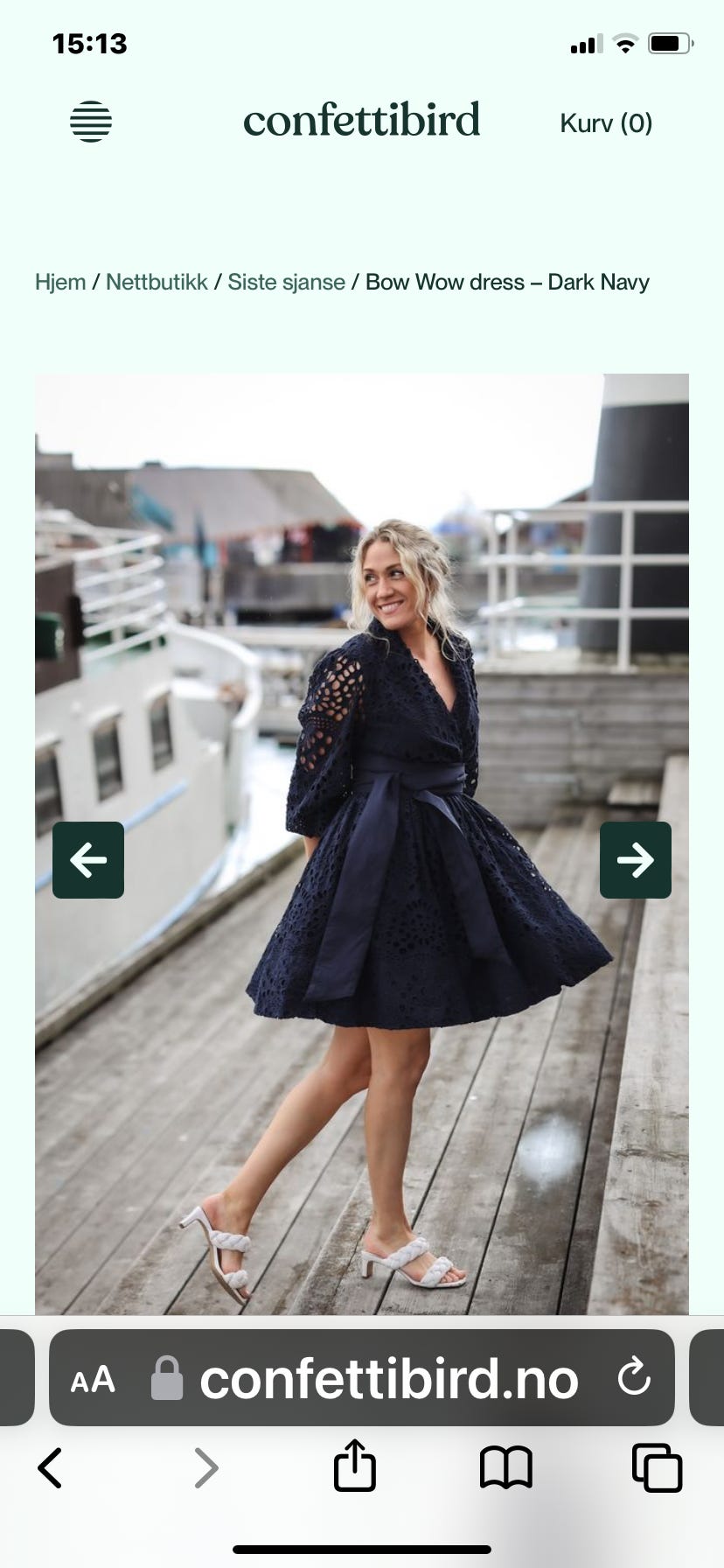Viewport: 724px width, 1568px height.
Task: Reload the page
Action: pos(633,1377)
